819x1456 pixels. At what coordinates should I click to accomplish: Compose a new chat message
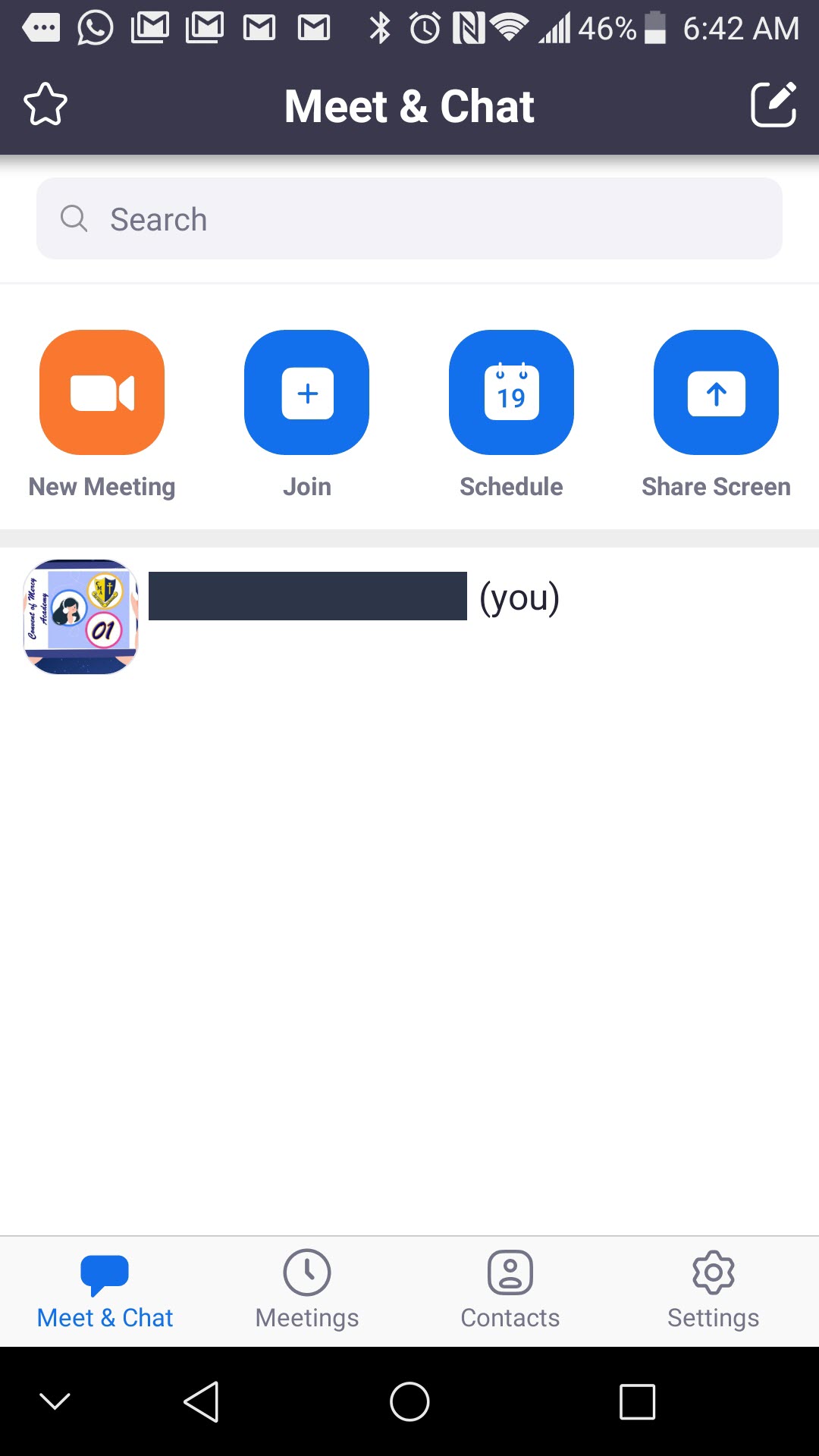click(773, 105)
